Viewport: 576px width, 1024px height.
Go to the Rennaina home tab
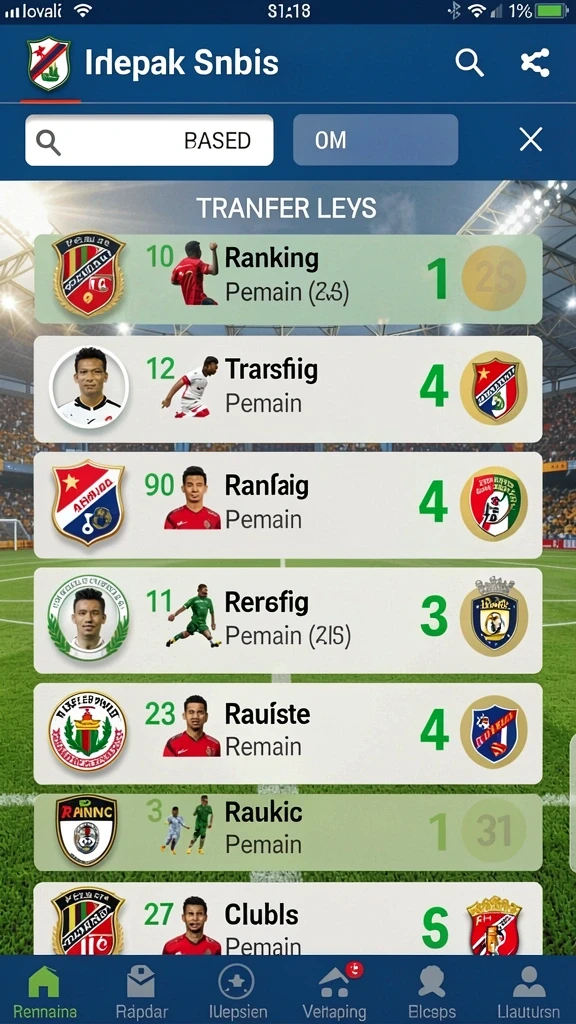click(x=45, y=991)
